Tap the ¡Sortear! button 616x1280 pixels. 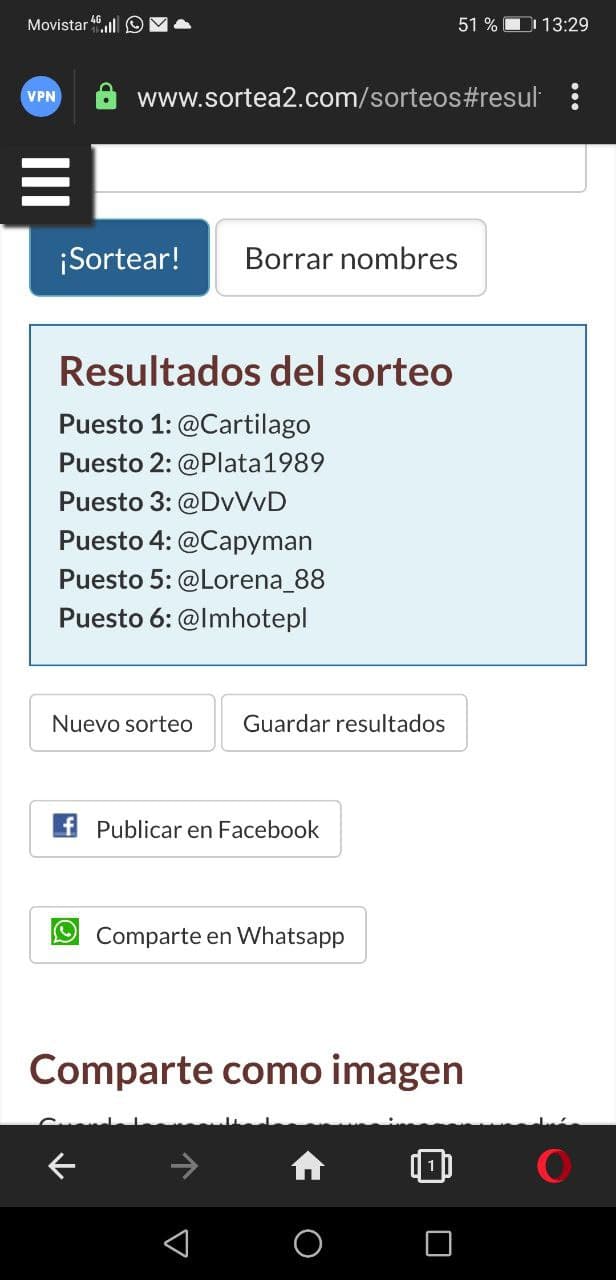[119, 258]
